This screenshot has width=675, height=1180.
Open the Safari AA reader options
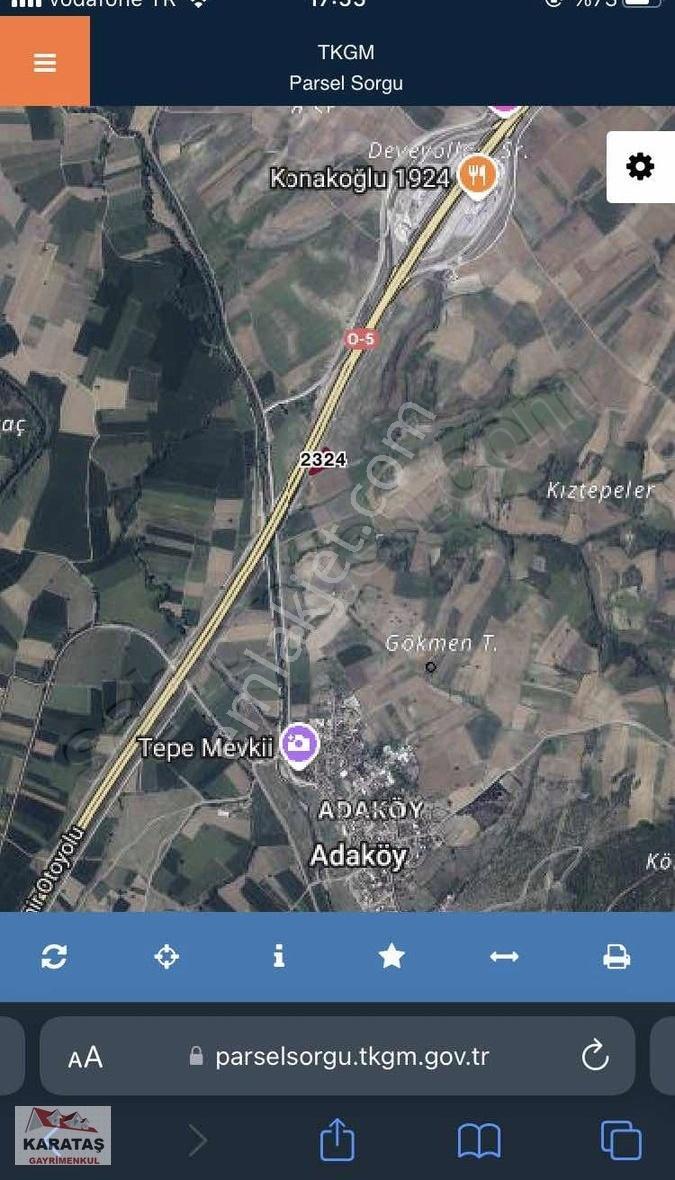coord(85,1057)
